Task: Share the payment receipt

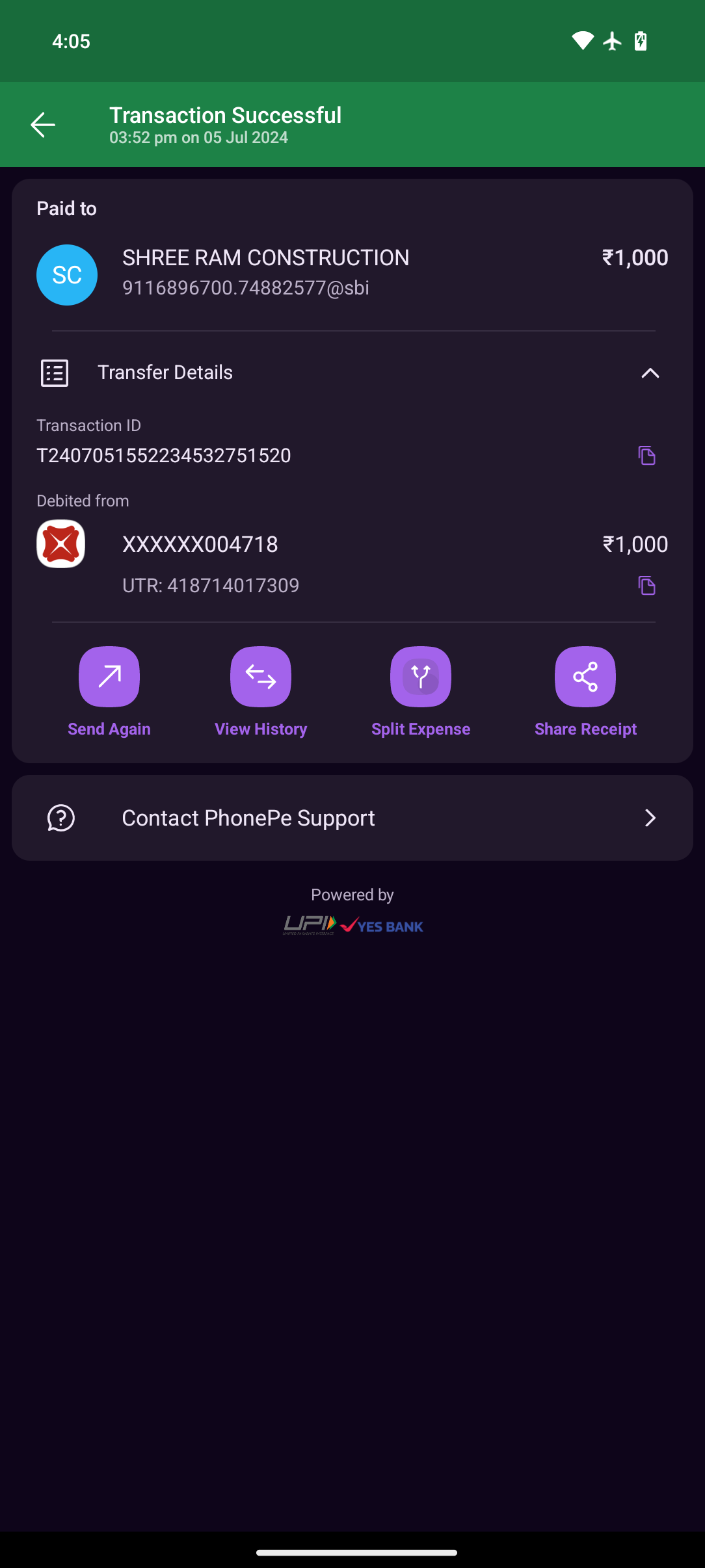Action: (x=585, y=677)
